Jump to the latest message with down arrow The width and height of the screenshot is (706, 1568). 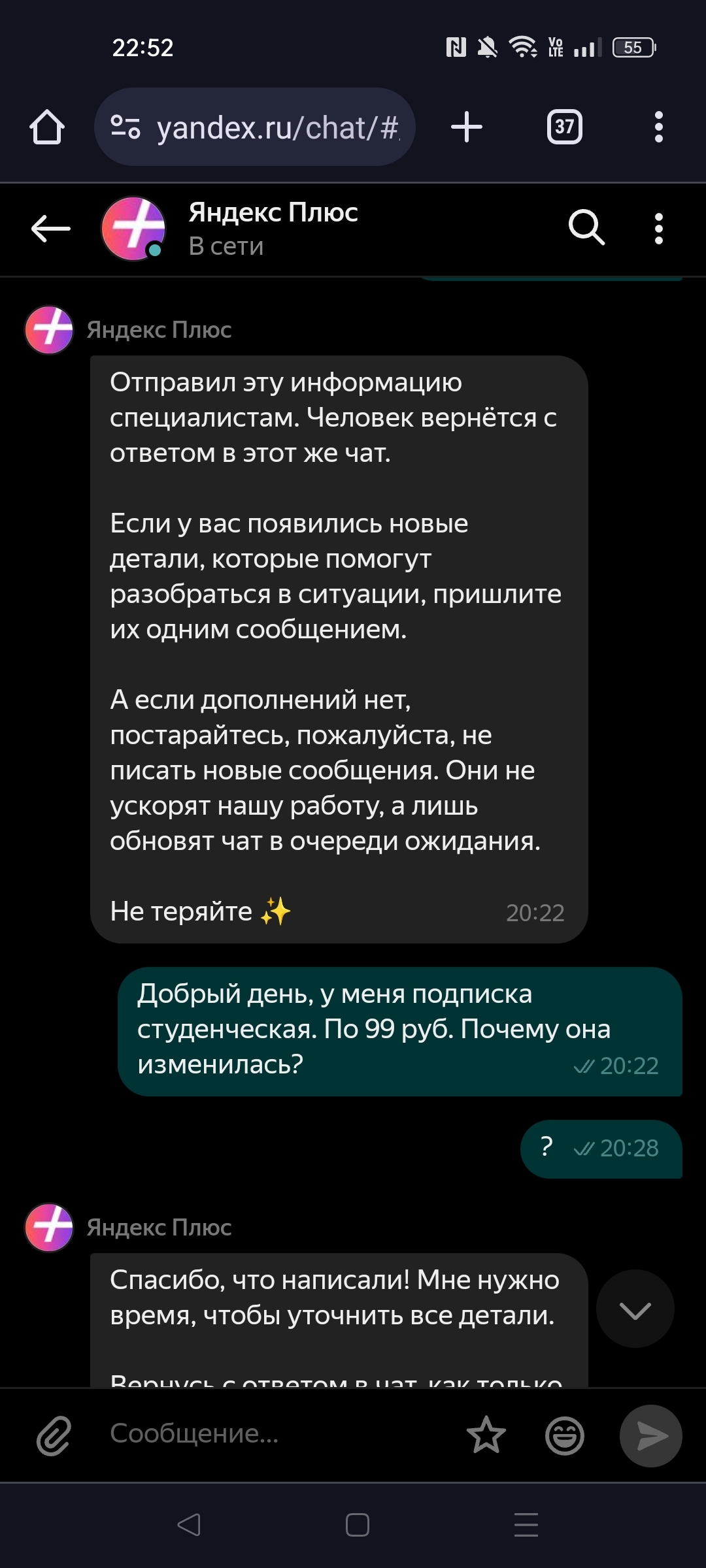[x=635, y=1308]
